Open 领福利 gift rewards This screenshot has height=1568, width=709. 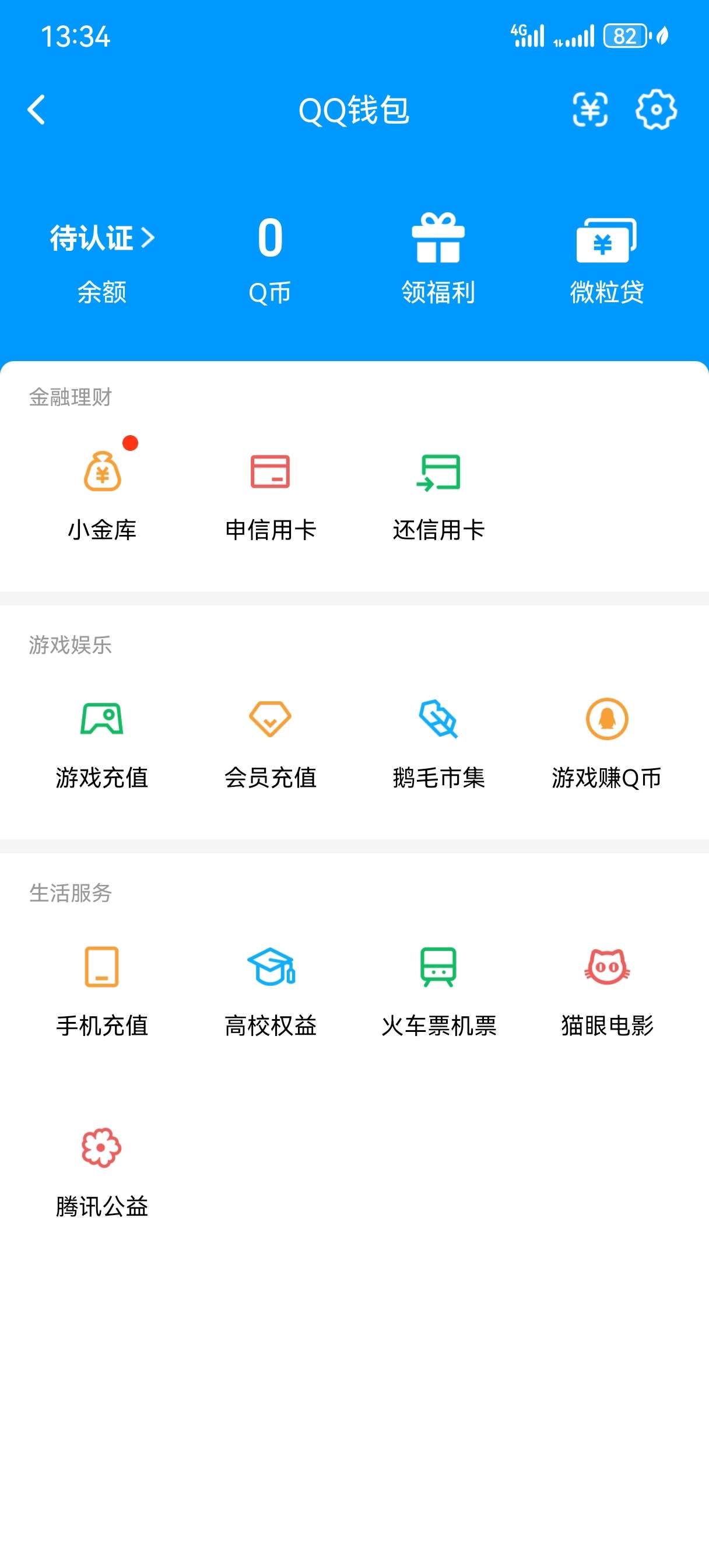point(438,260)
